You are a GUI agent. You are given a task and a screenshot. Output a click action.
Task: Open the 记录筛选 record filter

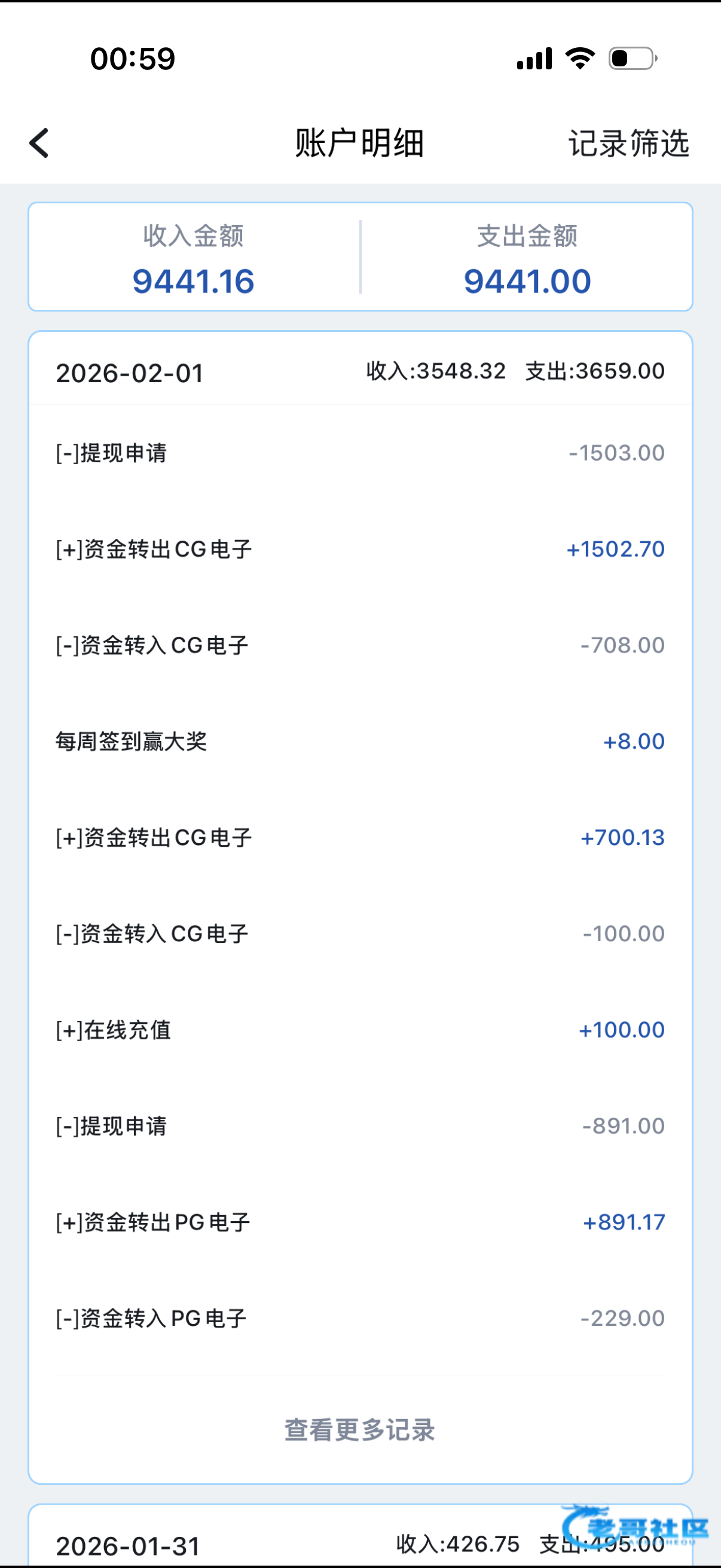tap(628, 144)
